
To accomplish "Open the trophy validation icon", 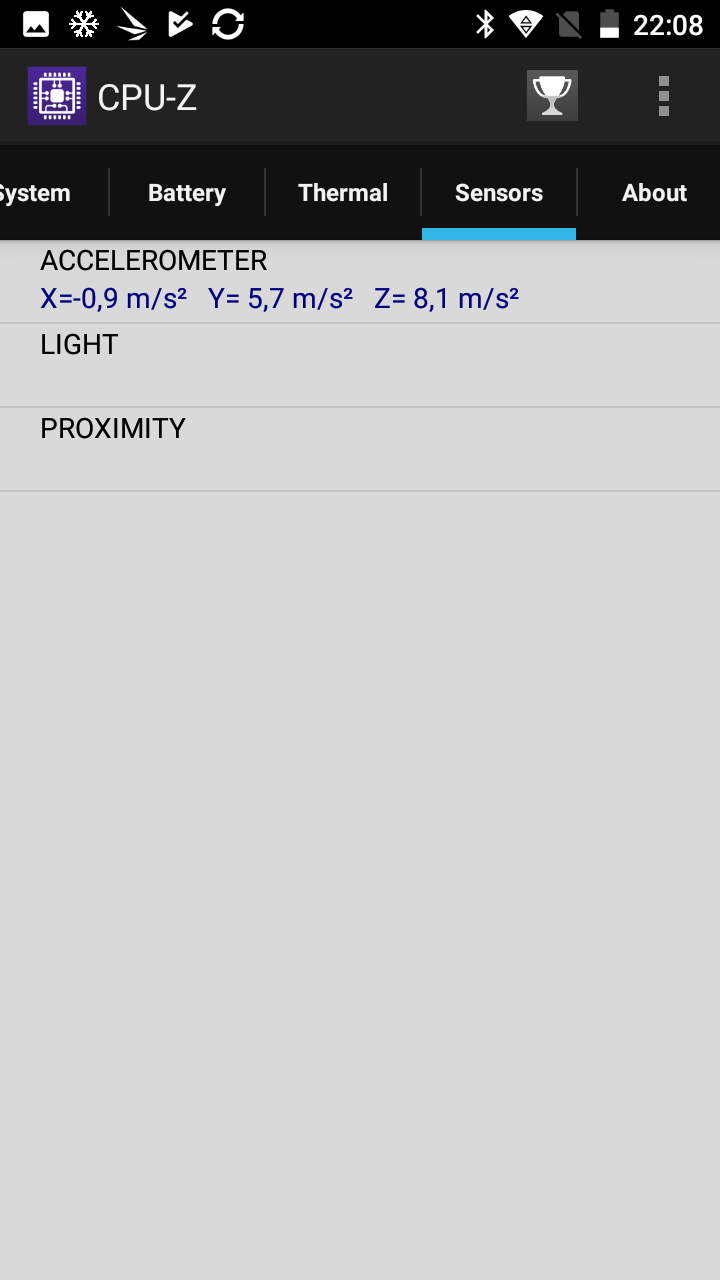I will click(x=552, y=96).
